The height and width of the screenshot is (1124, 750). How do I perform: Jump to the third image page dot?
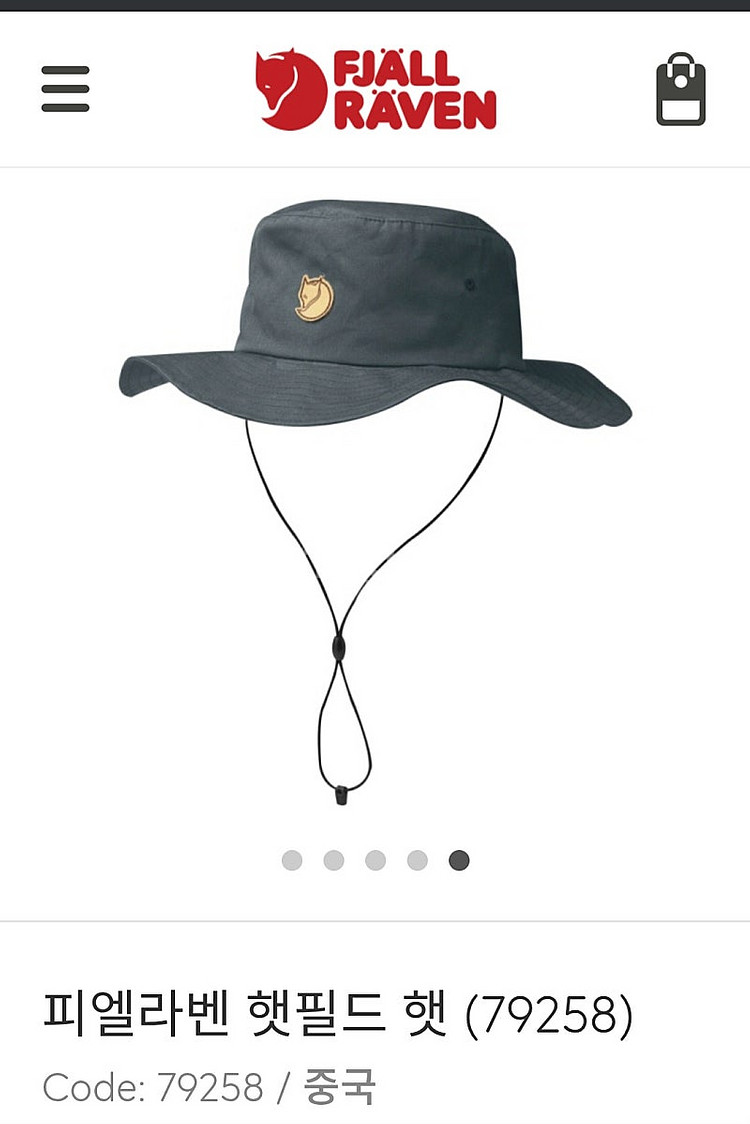(375, 860)
